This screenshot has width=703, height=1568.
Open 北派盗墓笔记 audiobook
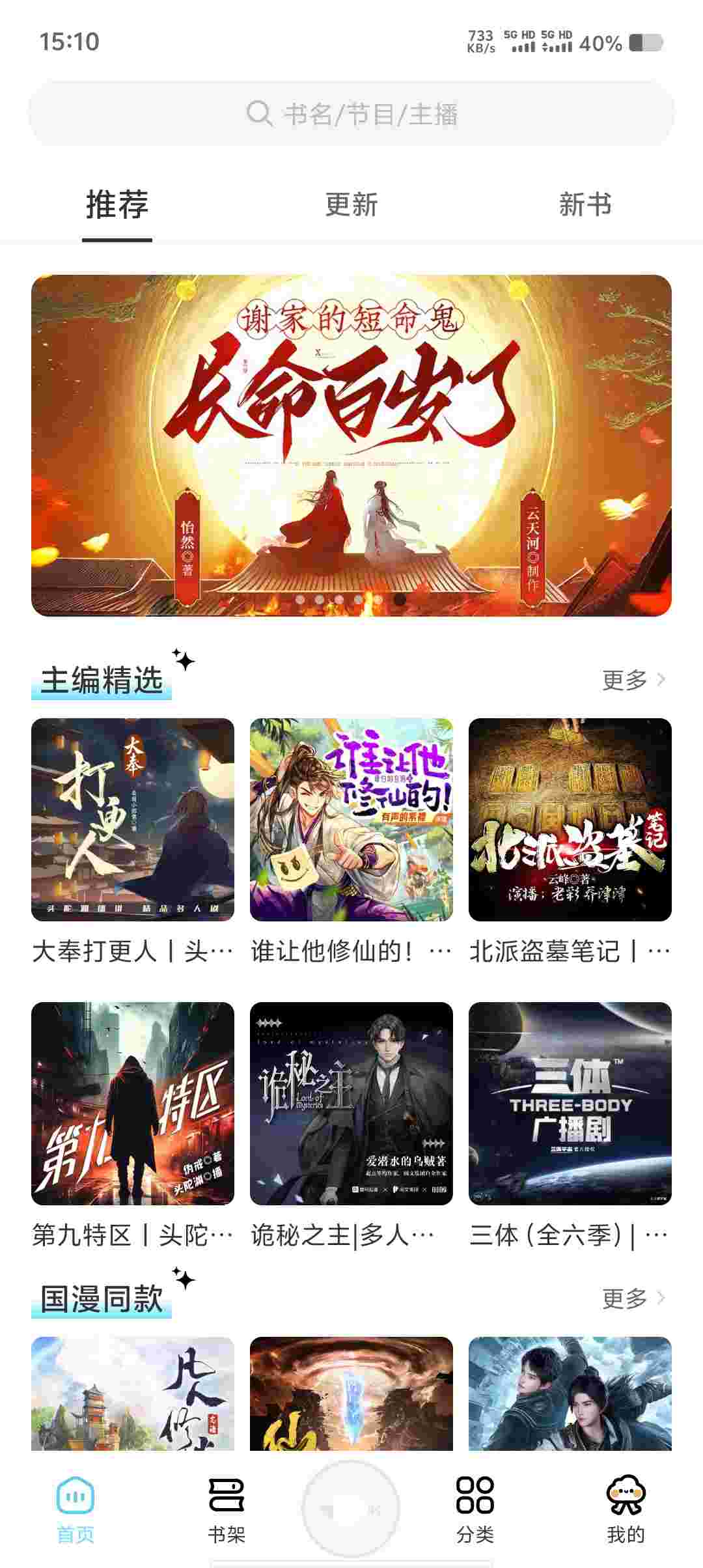coord(570,819)
